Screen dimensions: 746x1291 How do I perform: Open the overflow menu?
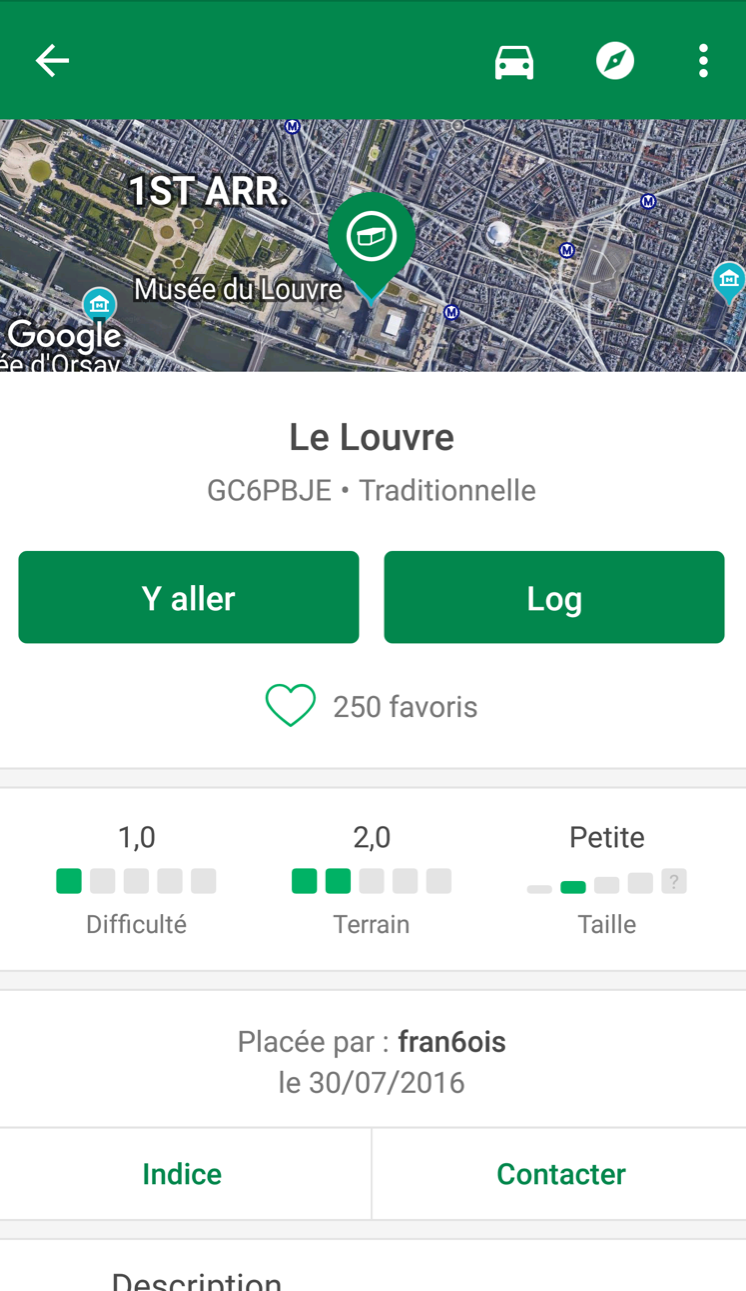(703, 61)
